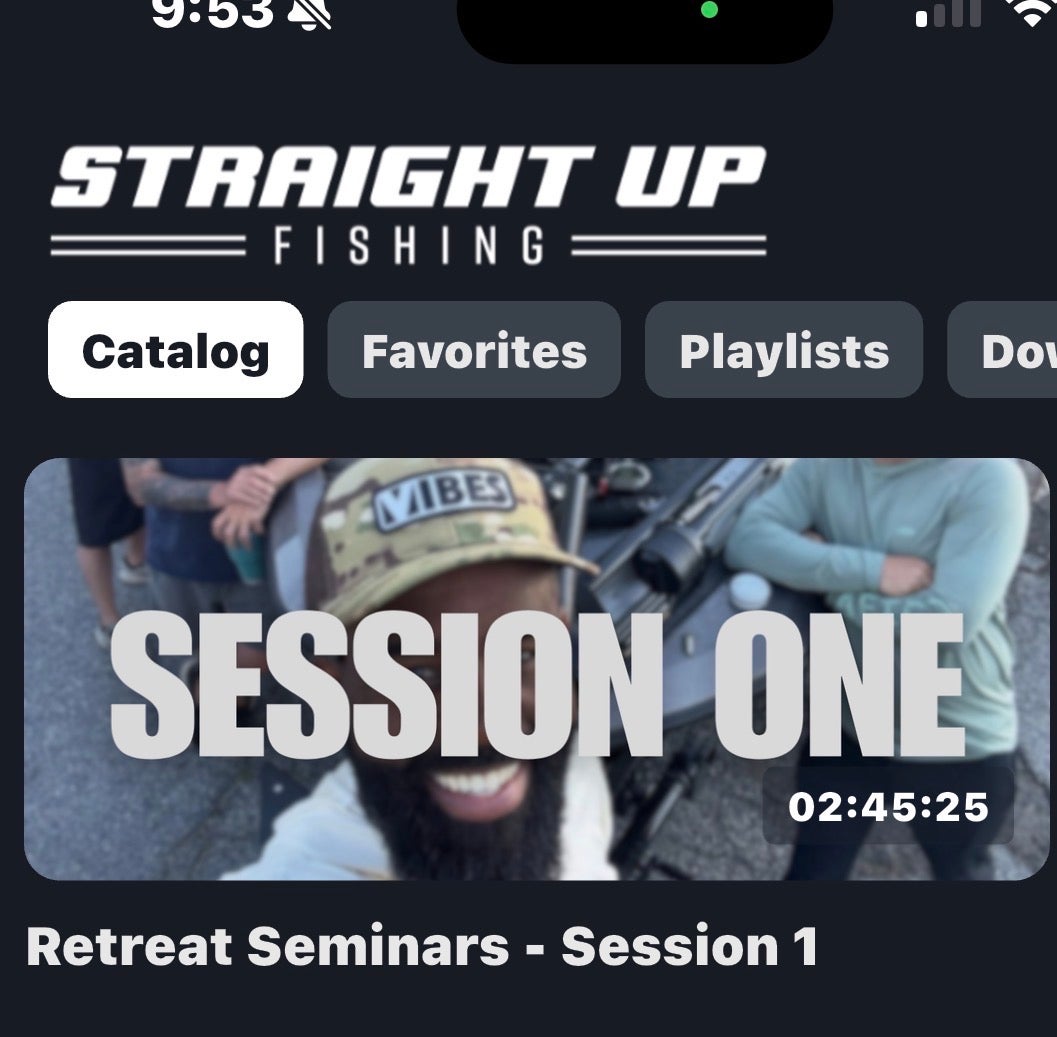Open the Session One video thumbnail
Viewport: 1057px width, 1037px height.
(x=536, y=669)
